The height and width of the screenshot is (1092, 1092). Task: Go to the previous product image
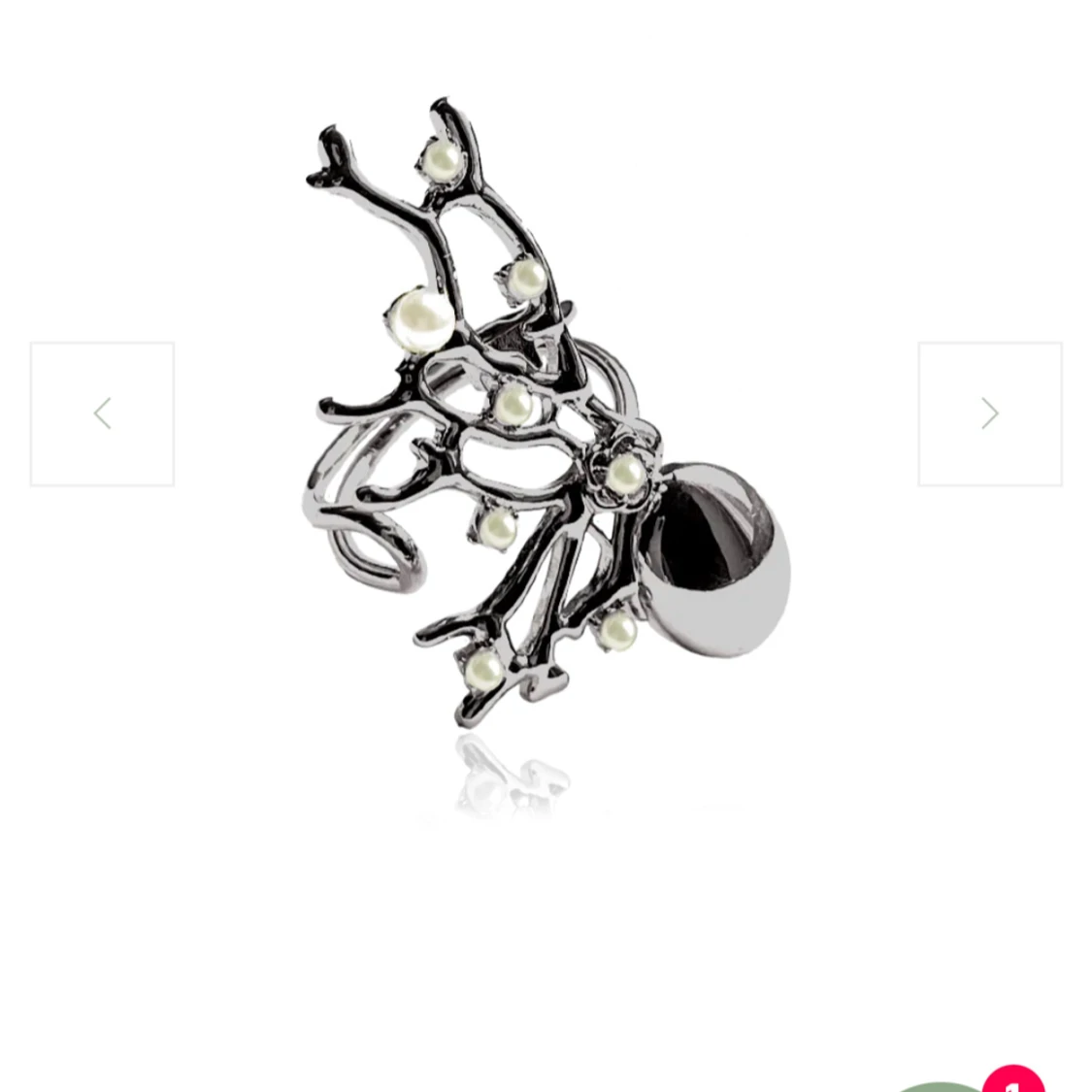click(102, 414)
